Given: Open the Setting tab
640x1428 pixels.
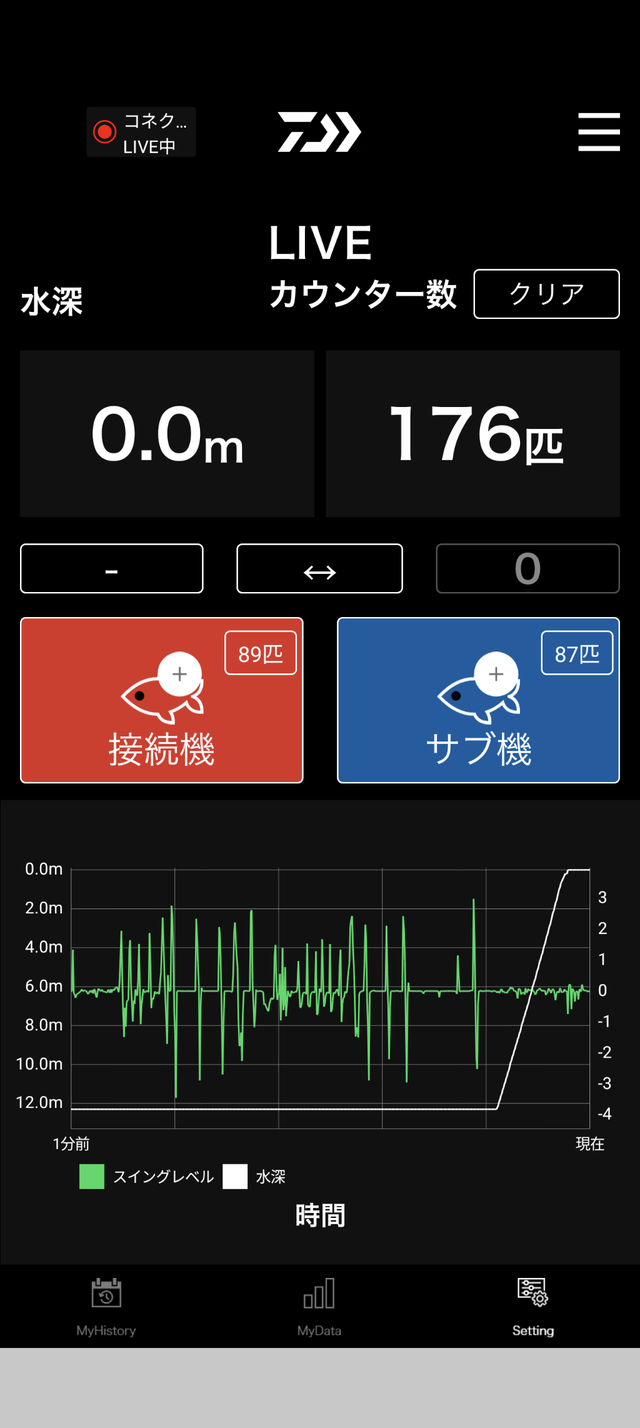Looking at the screenshot, I should (x=533, y=1306).
